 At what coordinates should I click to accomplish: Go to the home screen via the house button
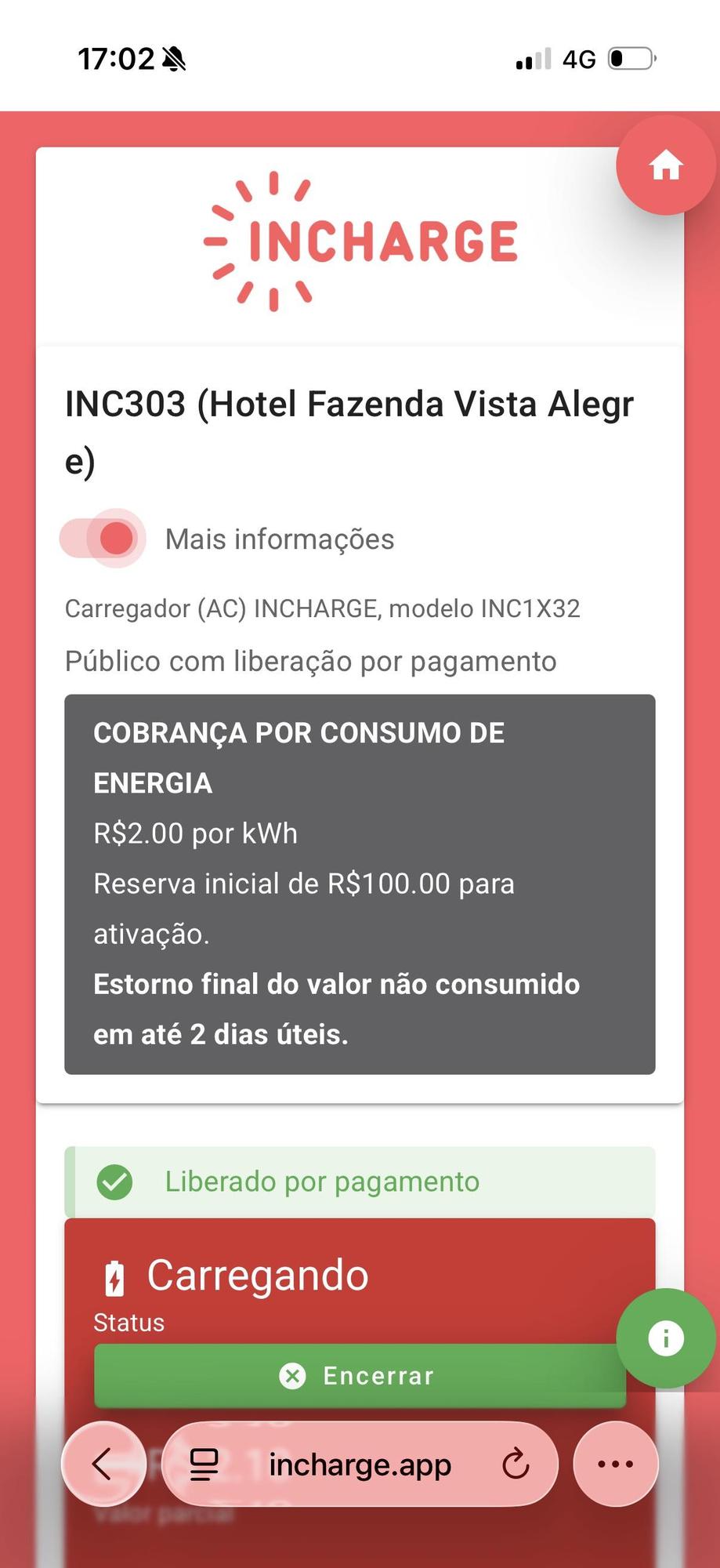(x=666, y=165)
